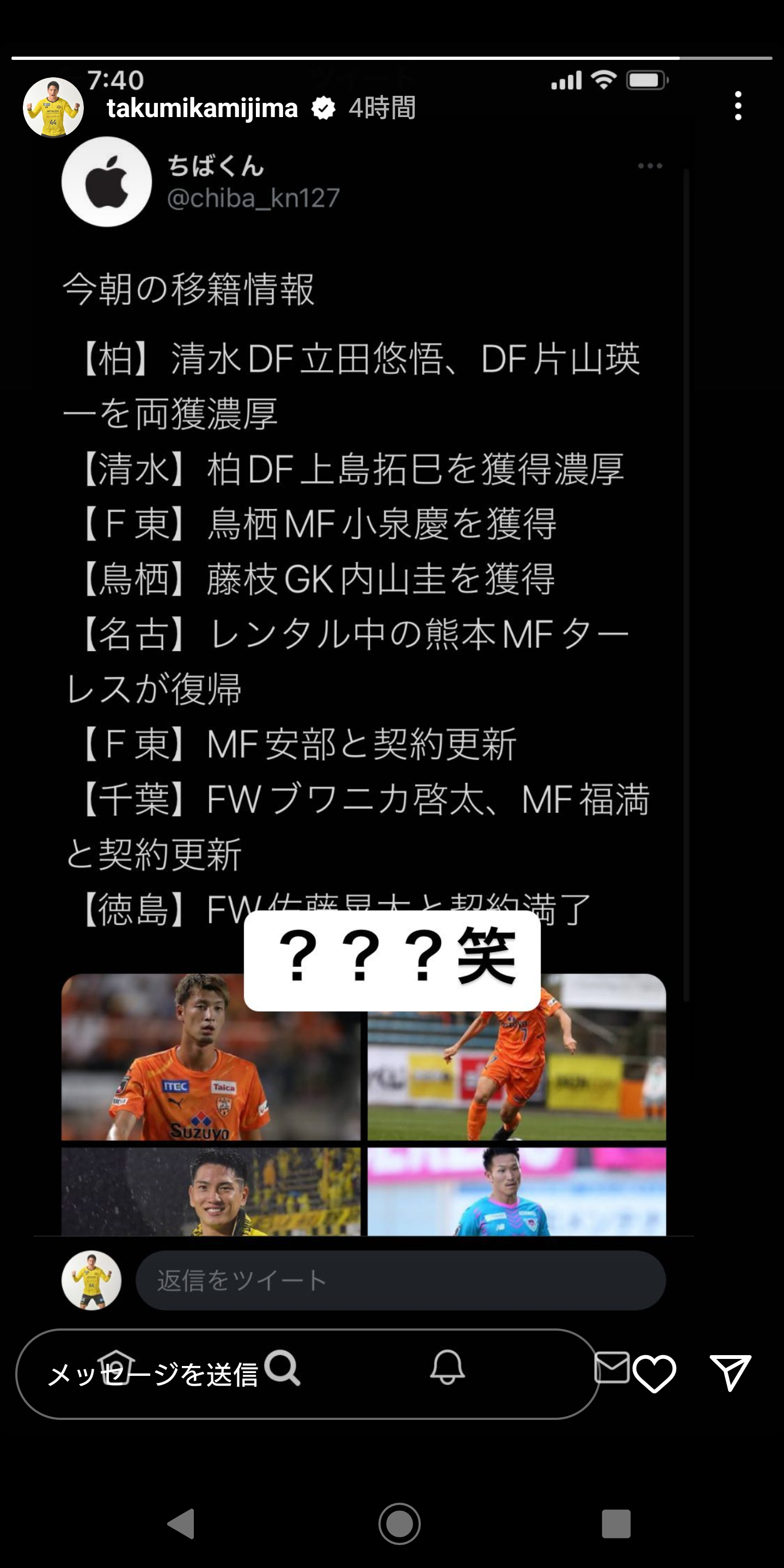Like this story with the heart
784x1568 pixels.
click(x=654, y=1373)
